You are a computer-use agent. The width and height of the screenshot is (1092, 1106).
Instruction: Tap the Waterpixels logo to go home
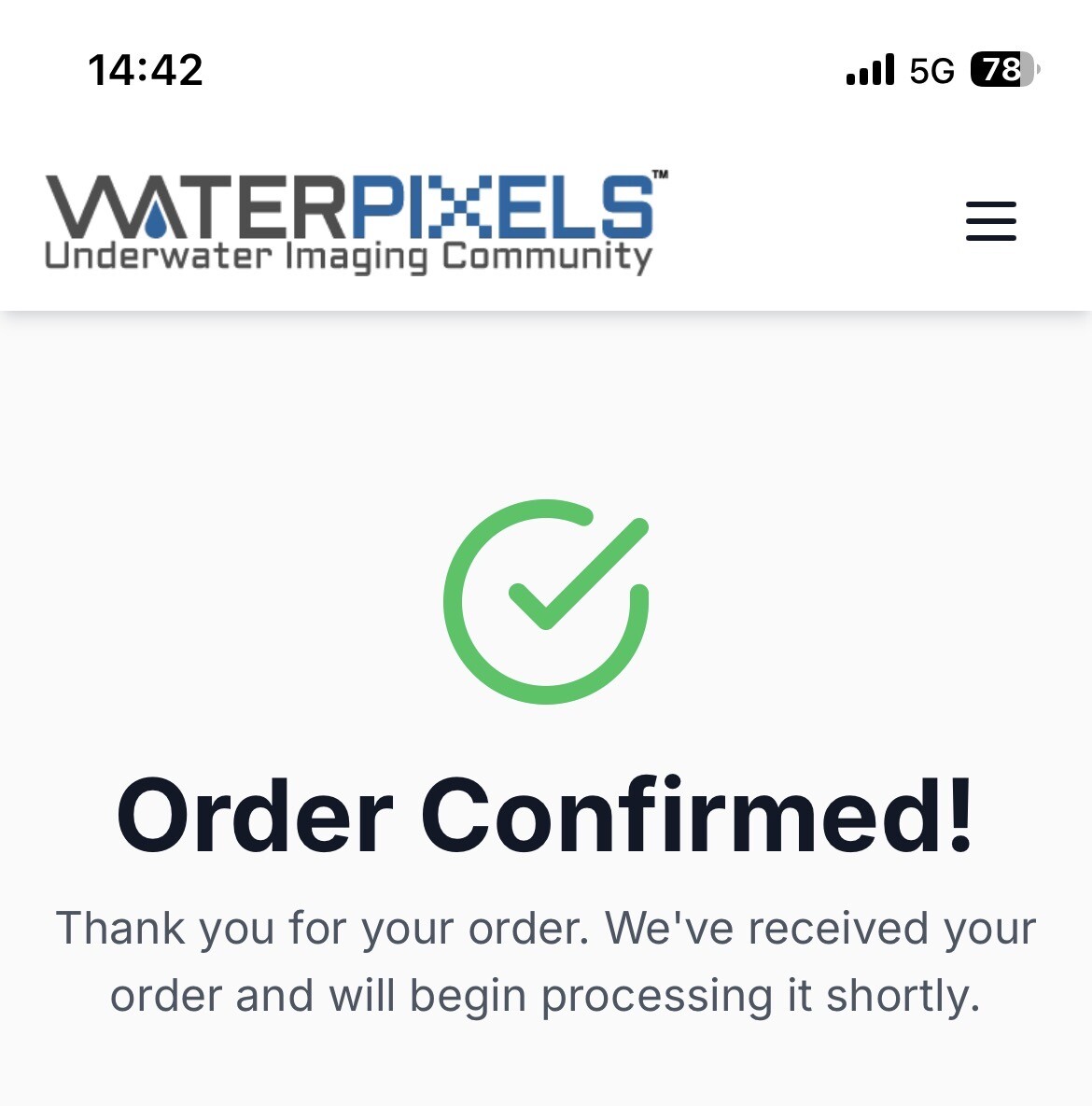(x=356, y=222)
